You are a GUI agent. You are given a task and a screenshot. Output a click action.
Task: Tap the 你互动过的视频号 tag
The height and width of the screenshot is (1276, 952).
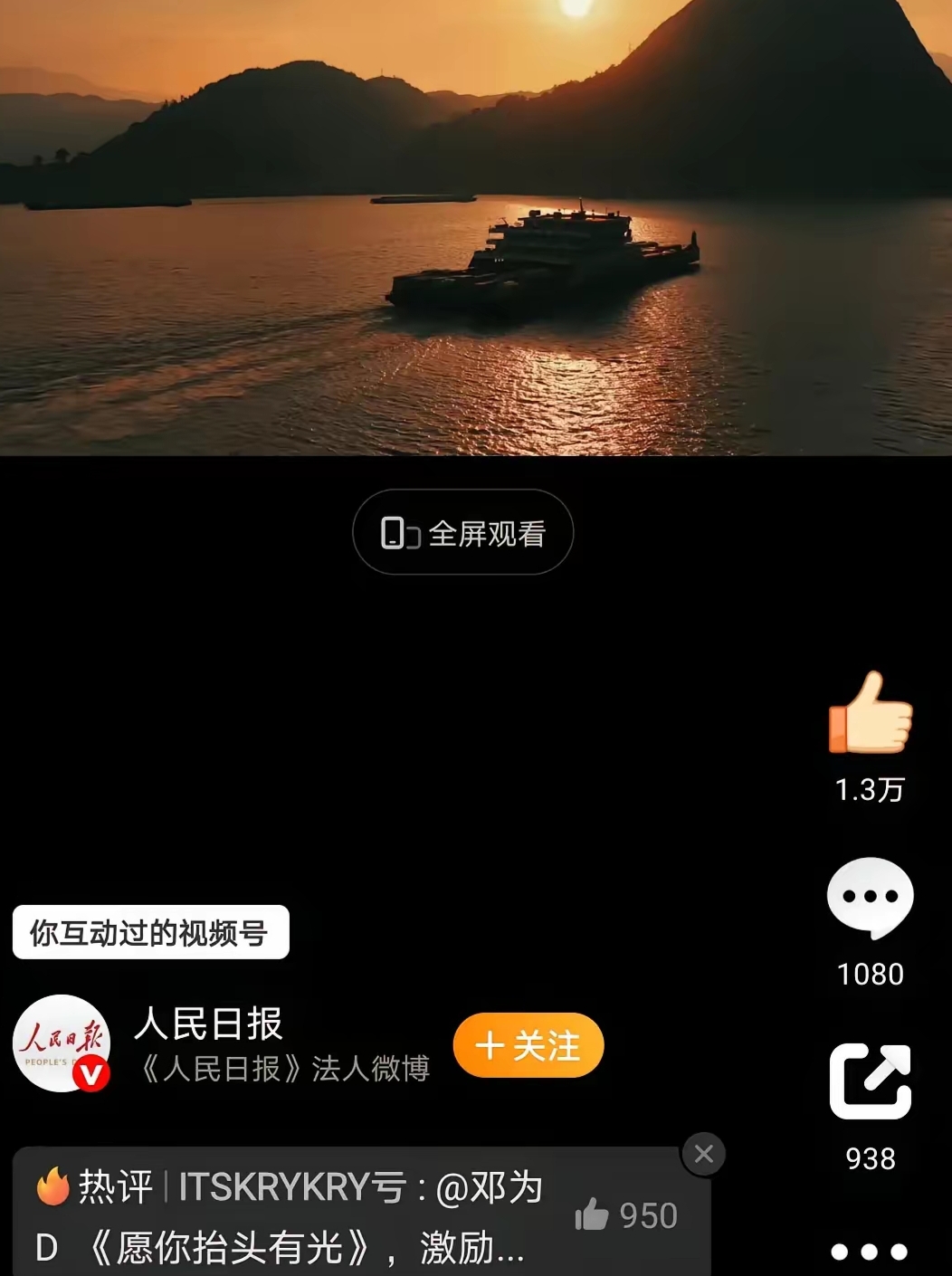[150, 932]
